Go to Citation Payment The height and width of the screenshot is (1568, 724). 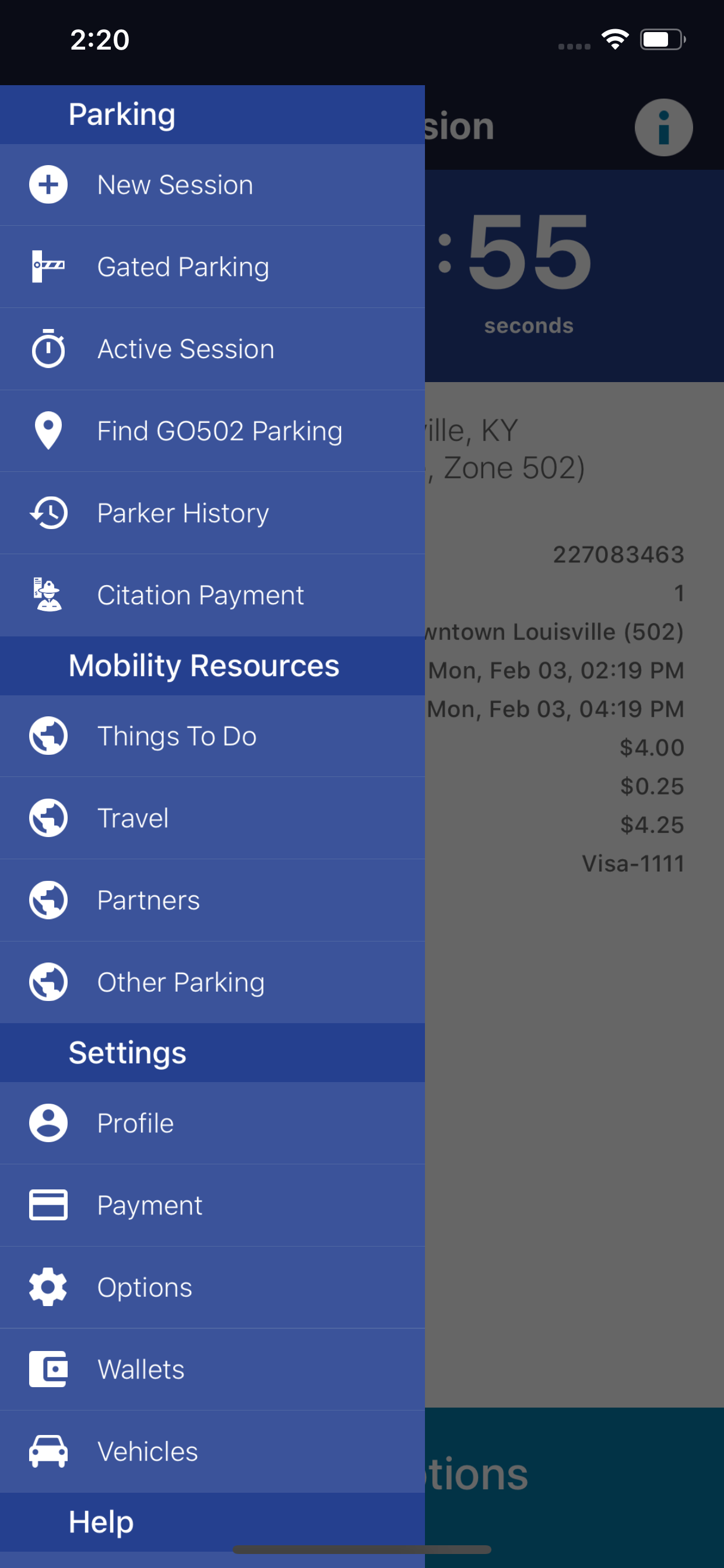point(200,596)
